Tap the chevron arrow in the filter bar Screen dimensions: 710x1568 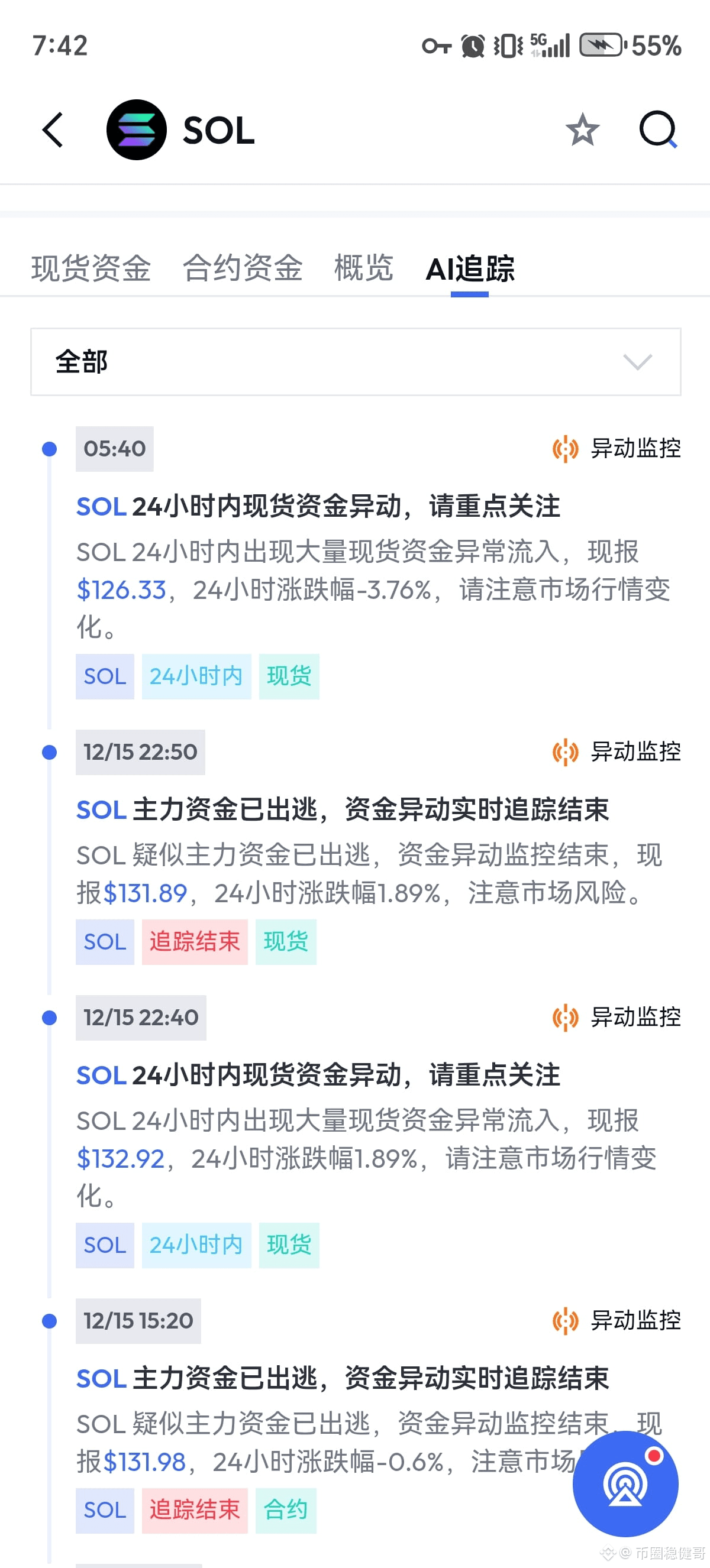tap(637, 362)
